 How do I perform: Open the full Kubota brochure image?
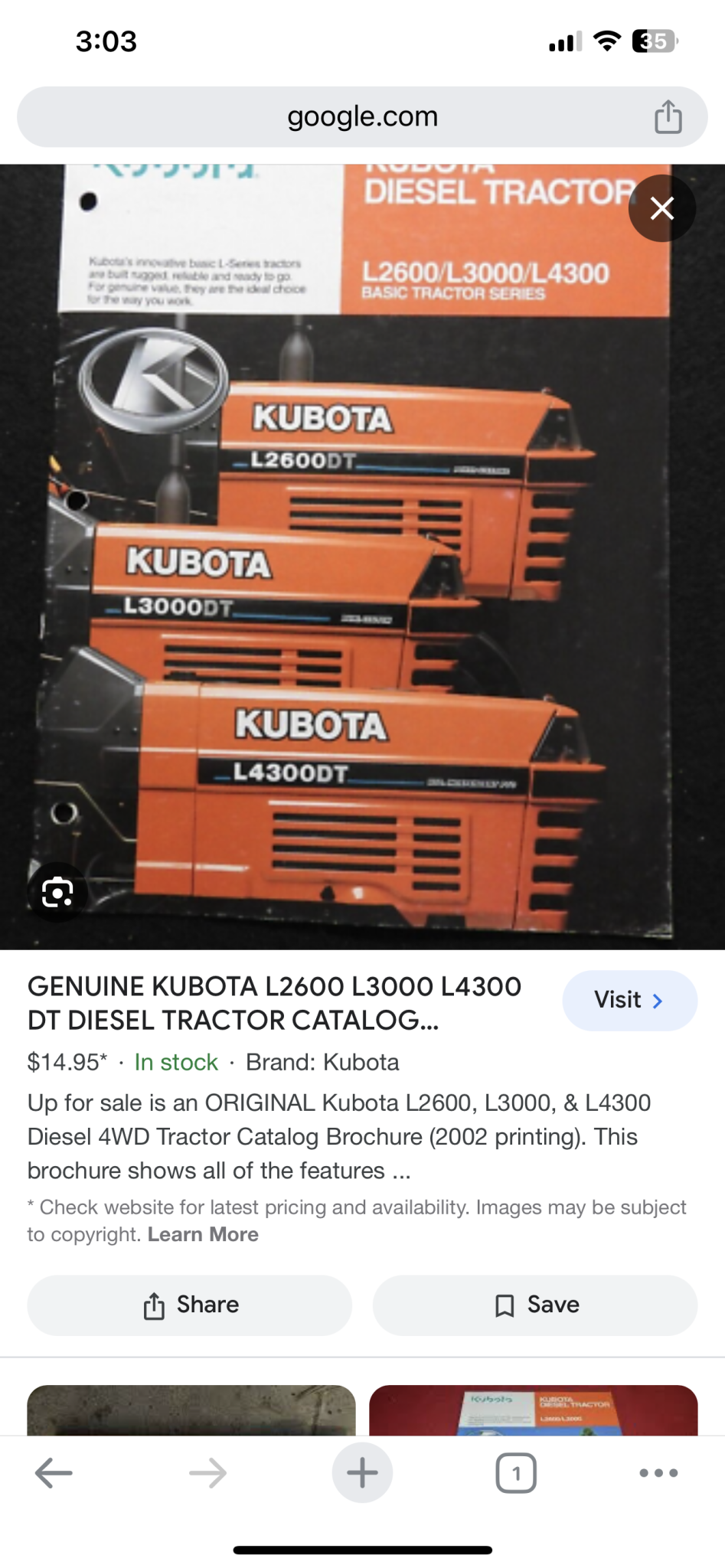pyautogui.click(x=362, y=557)
